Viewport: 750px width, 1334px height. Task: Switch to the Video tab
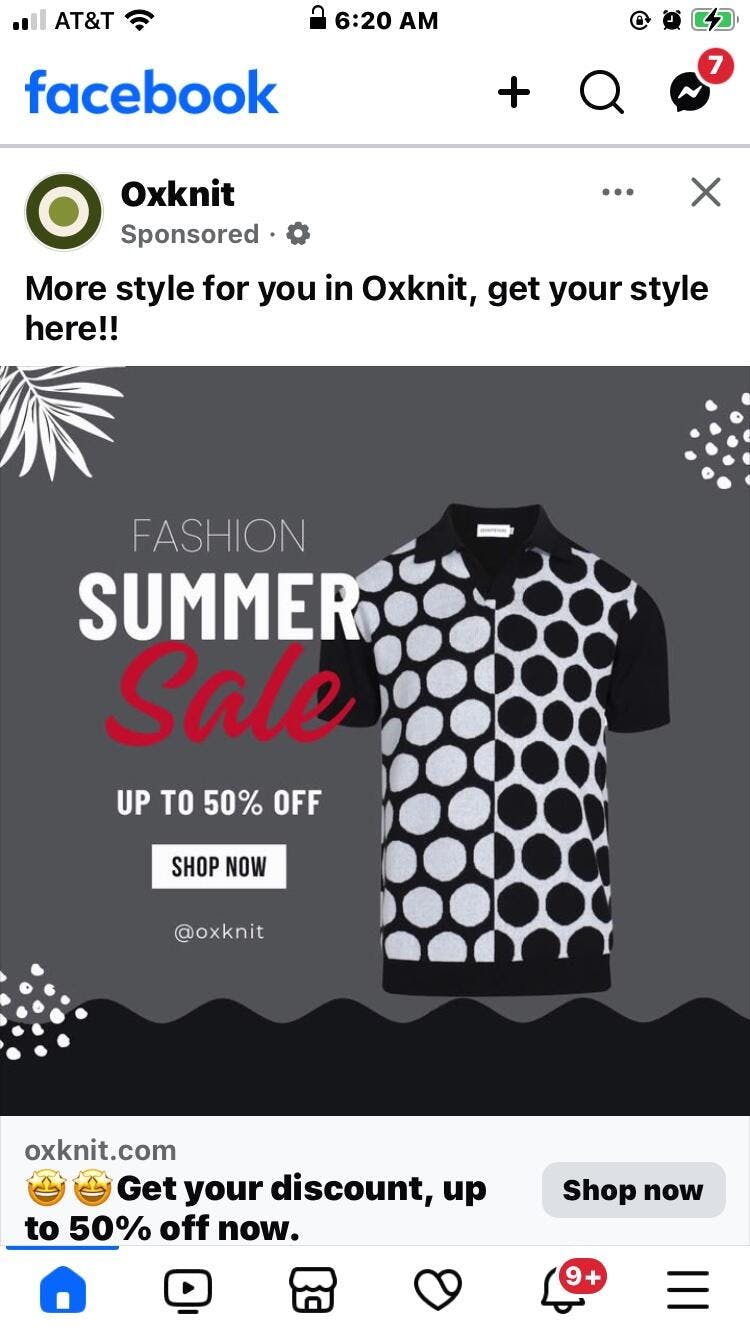188,1290
